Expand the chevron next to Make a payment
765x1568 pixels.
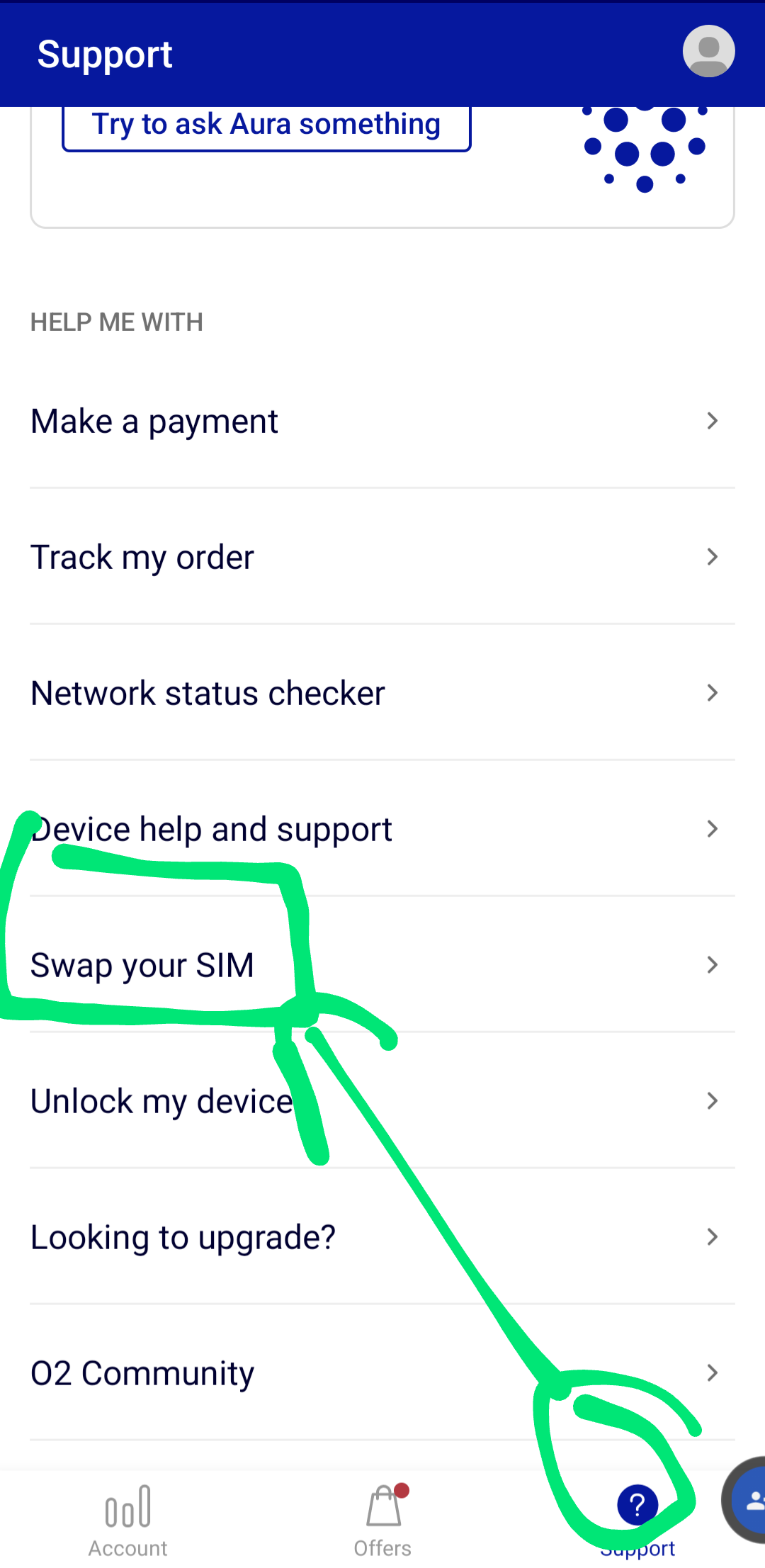(713, 420)
